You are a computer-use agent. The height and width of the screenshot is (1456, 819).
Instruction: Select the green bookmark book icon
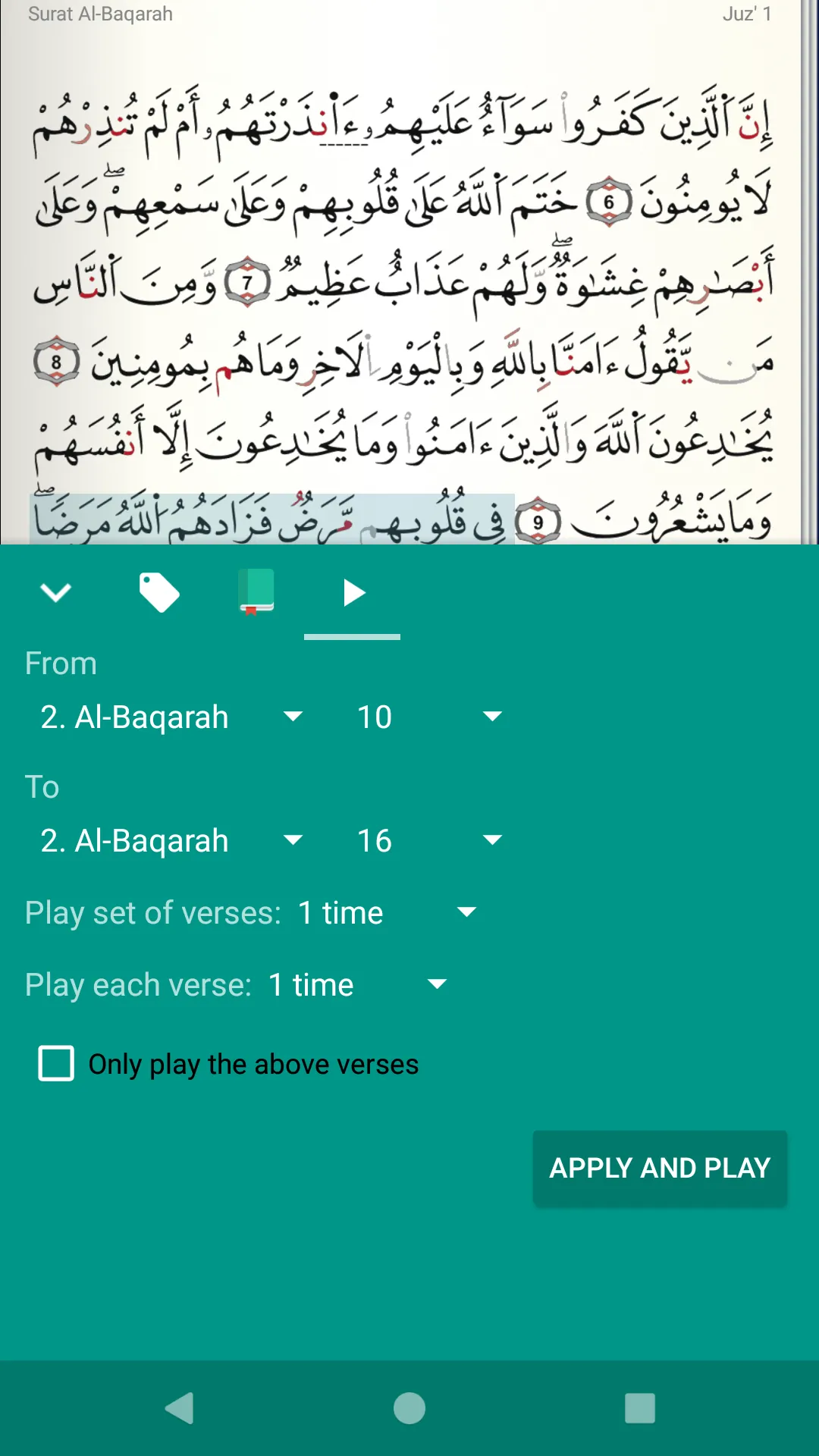click(x=256, y=592)
